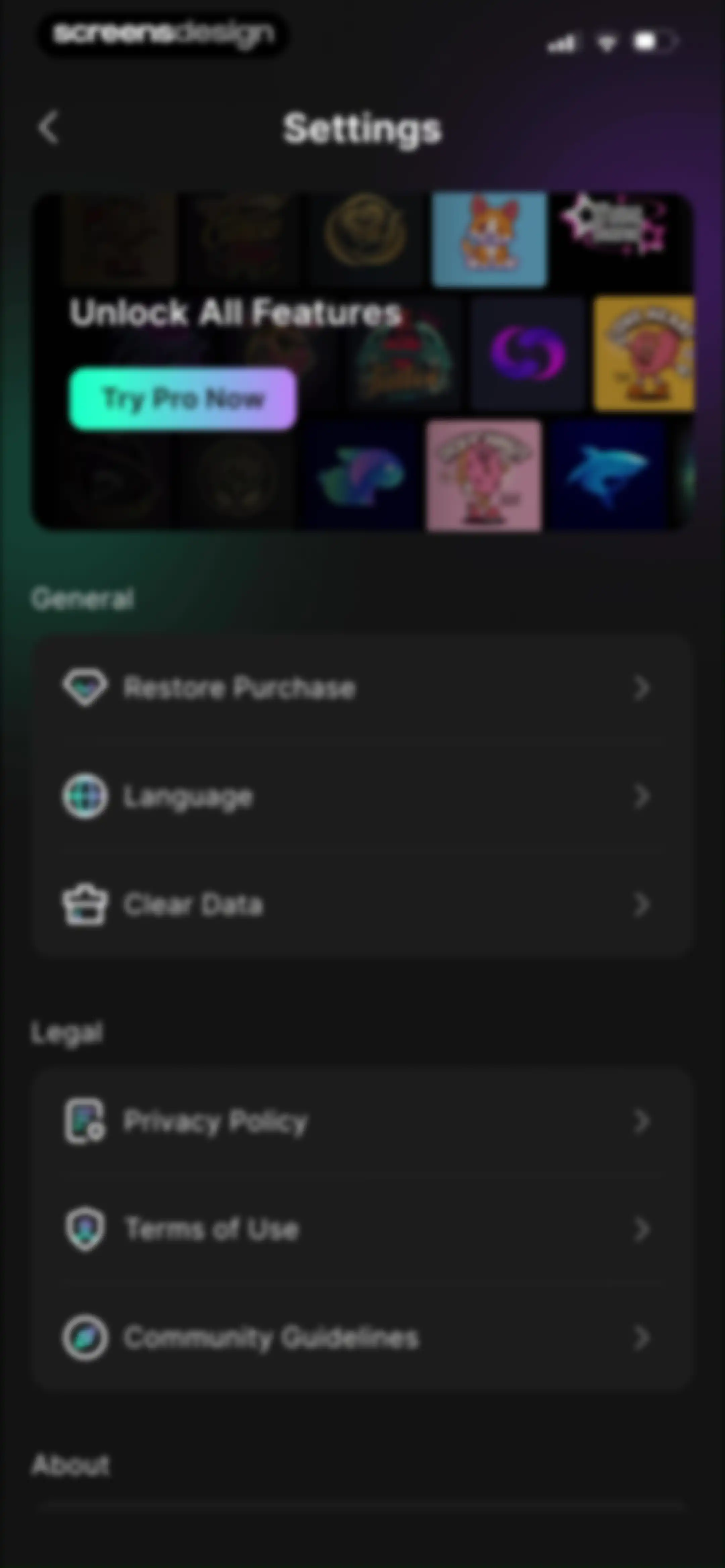Tap the Try Pro Now button
Viewport: 725px width, 1568px height.
tap(183, 399)
